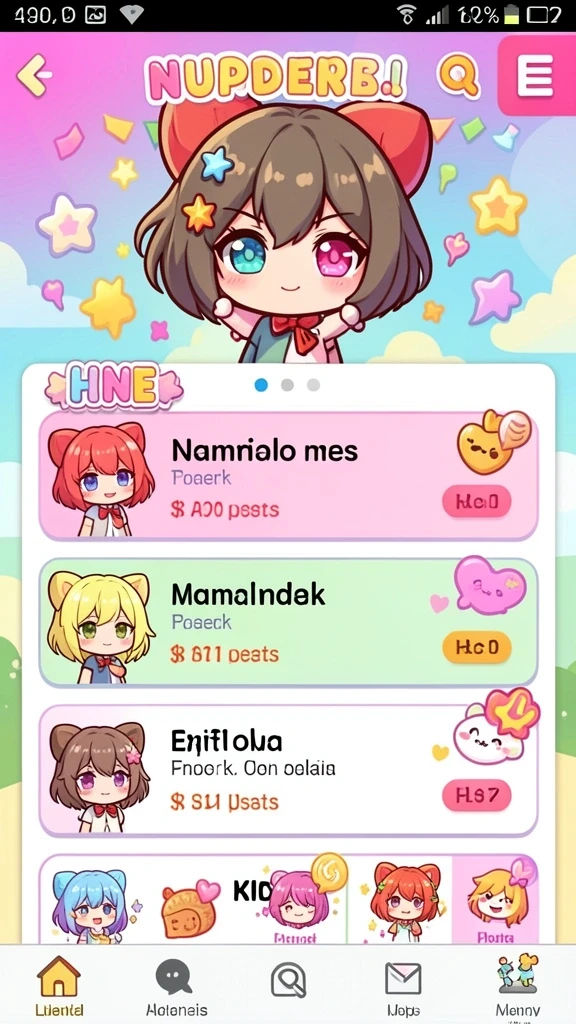576x1024 pixels.
Task: Open the search magnifier icon
Action: pos(458,76)
